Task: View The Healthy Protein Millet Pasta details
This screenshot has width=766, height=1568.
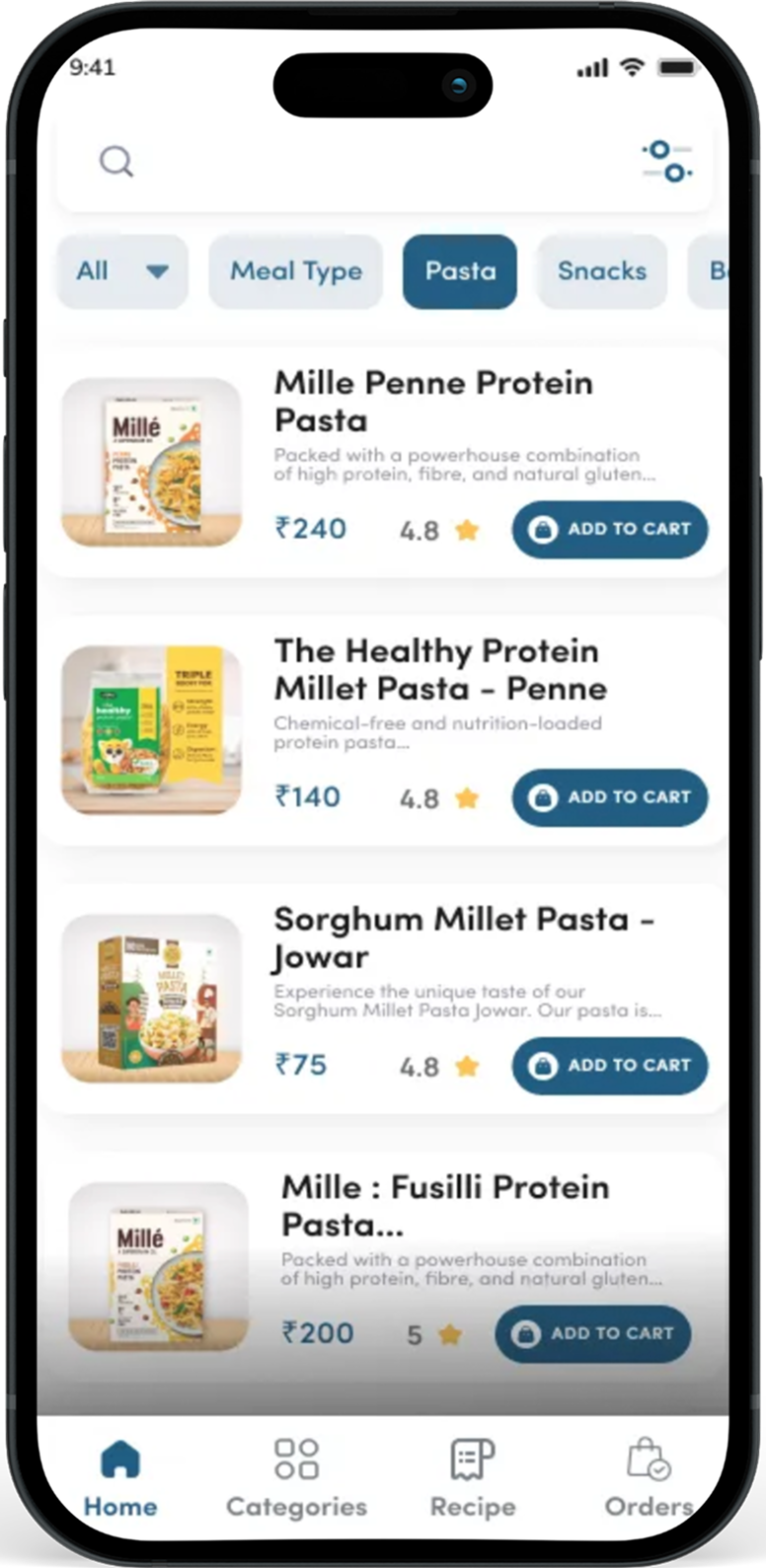Action: [x=439, y=670]
